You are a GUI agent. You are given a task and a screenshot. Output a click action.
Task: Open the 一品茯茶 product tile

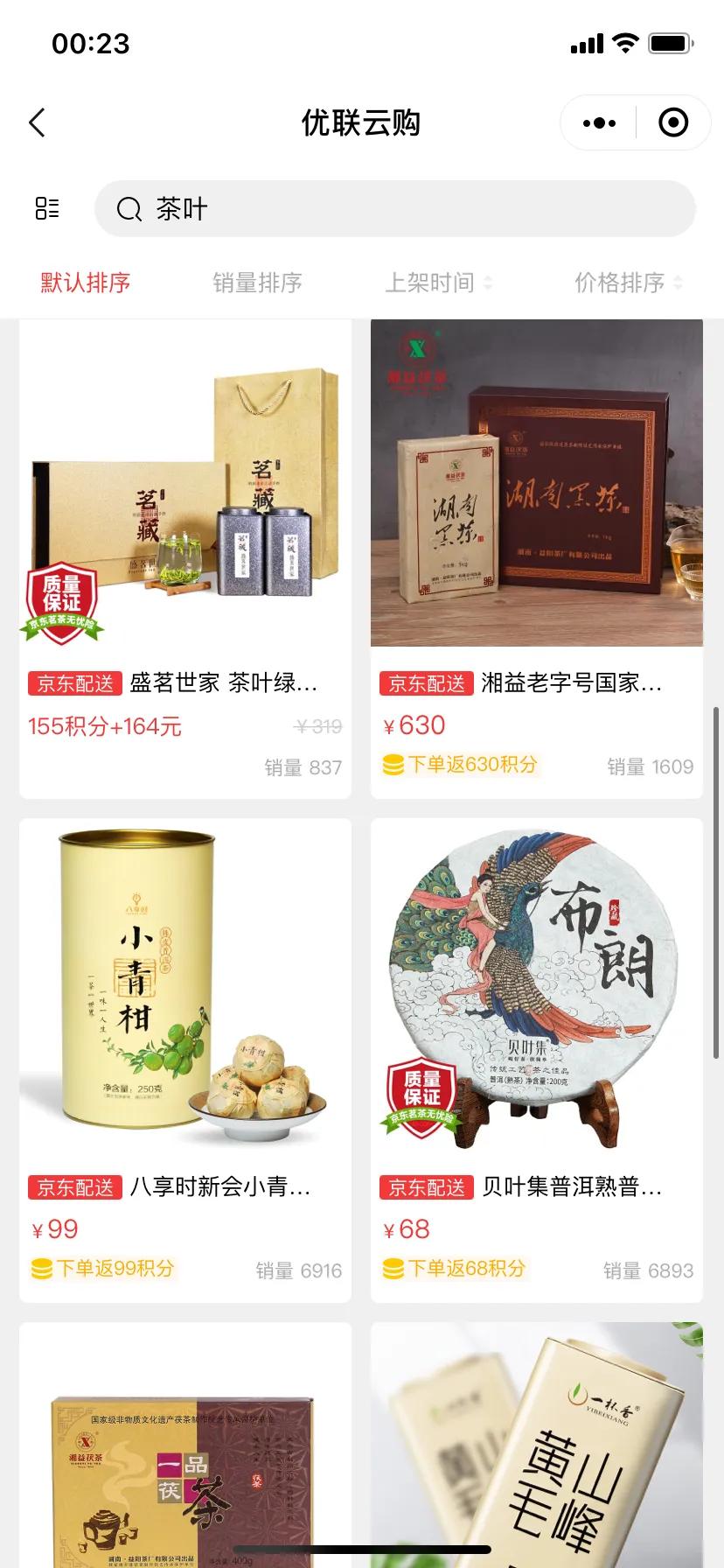point(185,1452)
